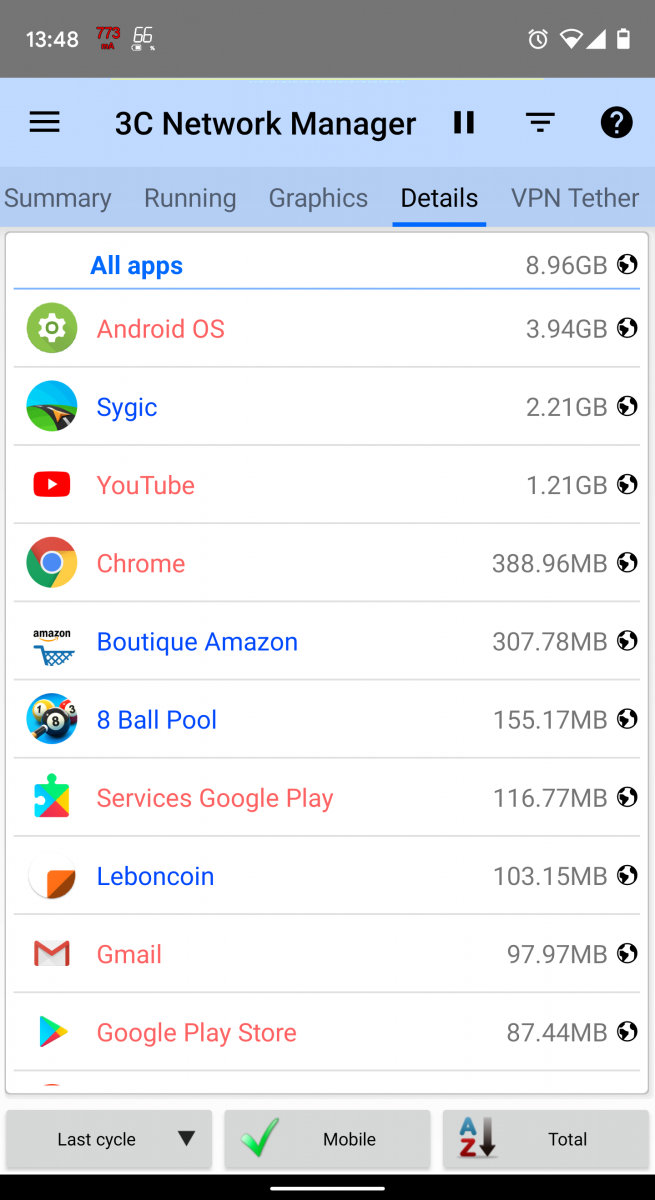Change sort order with Total button
This screenshot has height=1200, width=655.
click(546, 1139)
